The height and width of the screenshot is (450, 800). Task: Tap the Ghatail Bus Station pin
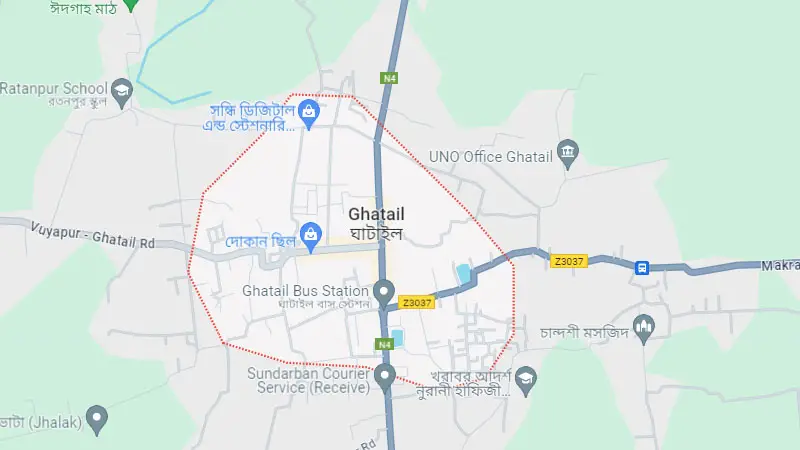(x=385, y=292)
